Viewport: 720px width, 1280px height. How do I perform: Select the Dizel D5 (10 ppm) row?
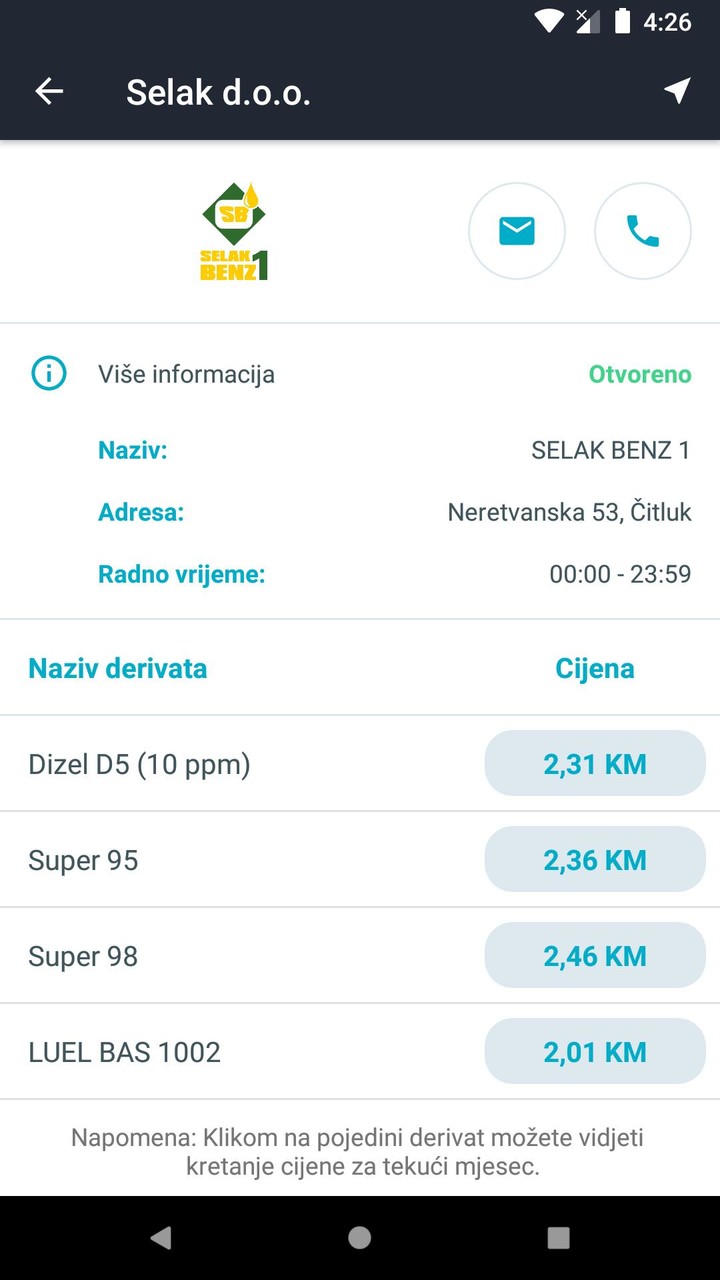(140, 763)
